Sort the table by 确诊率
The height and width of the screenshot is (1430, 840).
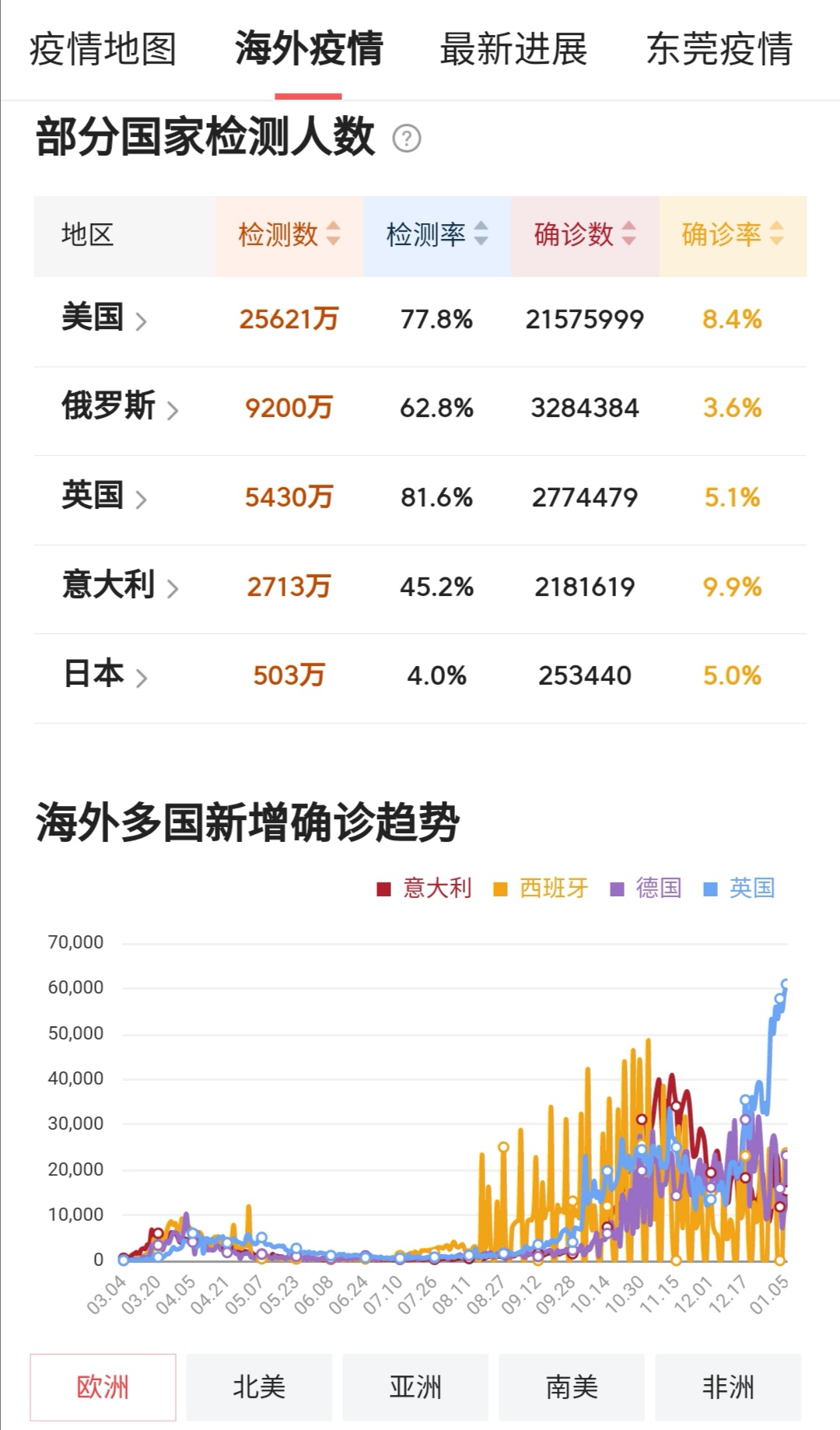click(x=733, y=234)
